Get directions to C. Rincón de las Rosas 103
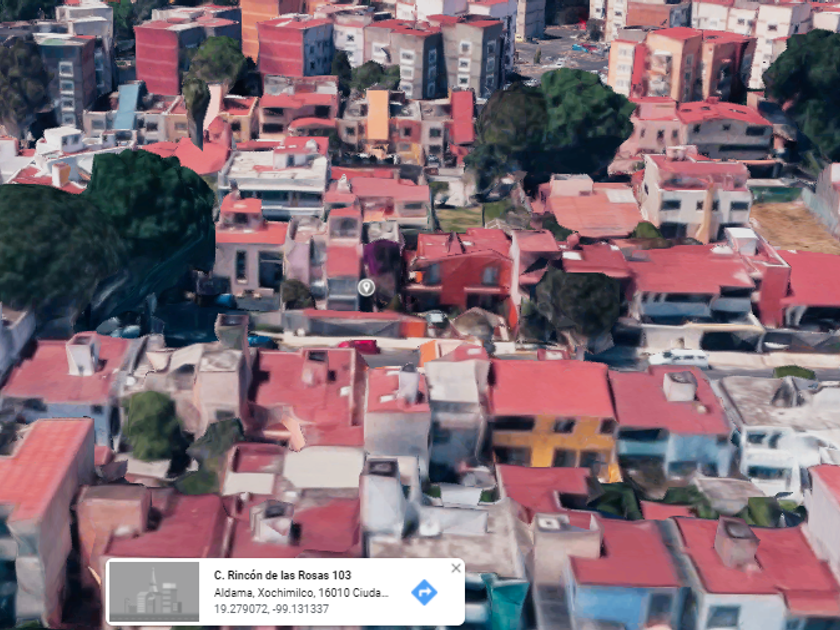Image resolution: width=840 pixels, height=630 pixels. [x=424, y=592]
